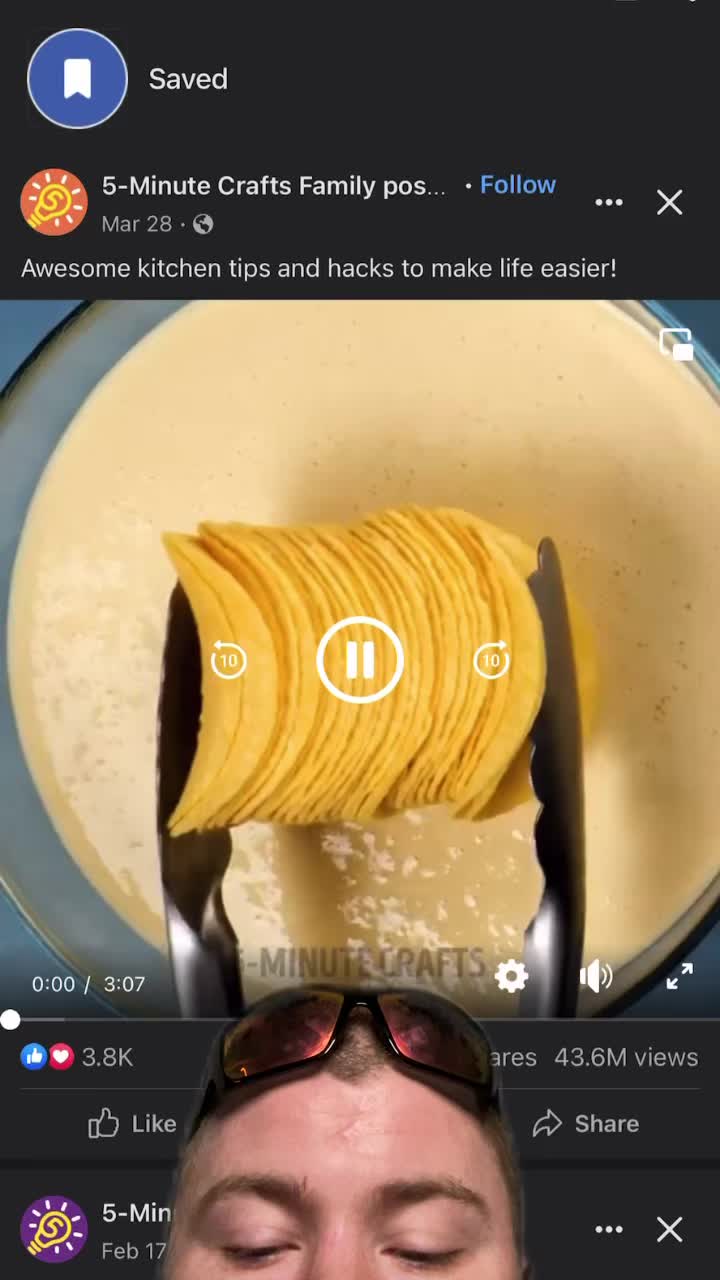Screen dimensions: 720x1280
Task: Open the 5-Minute Crafts Family profile picture
Action: (54, 203)
